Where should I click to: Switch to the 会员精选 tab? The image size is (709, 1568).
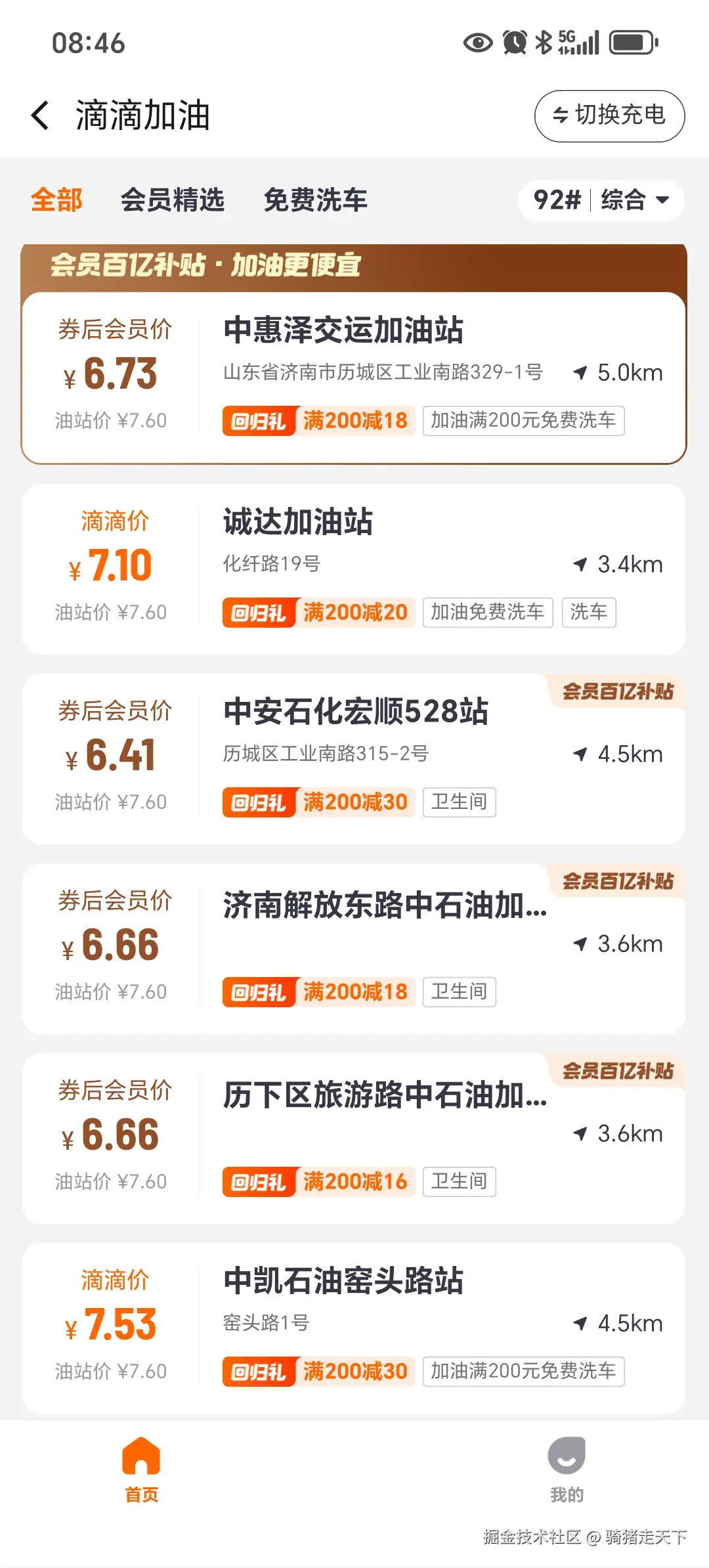tap(174, 200)
